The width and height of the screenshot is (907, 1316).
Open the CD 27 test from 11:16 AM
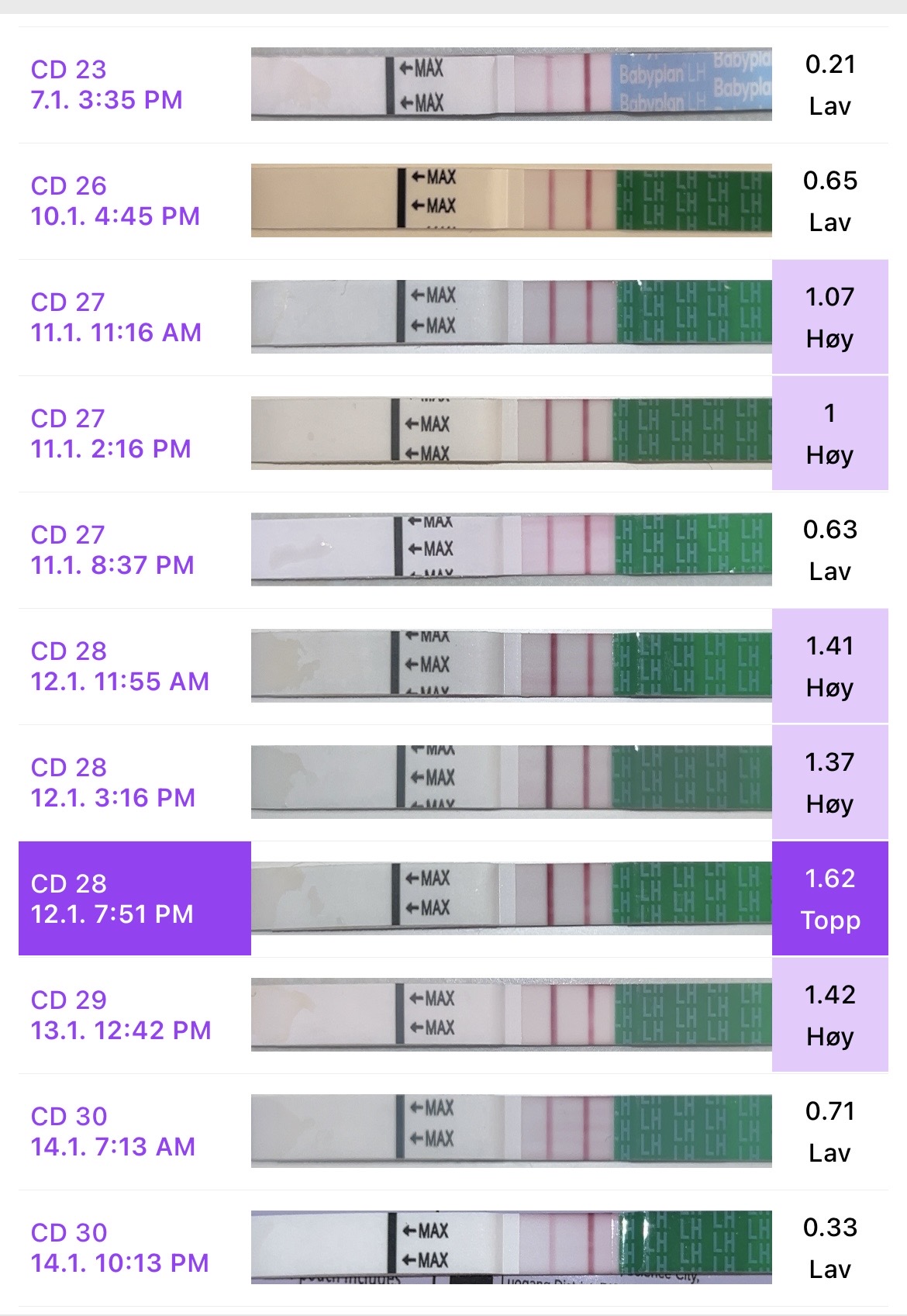116,317
